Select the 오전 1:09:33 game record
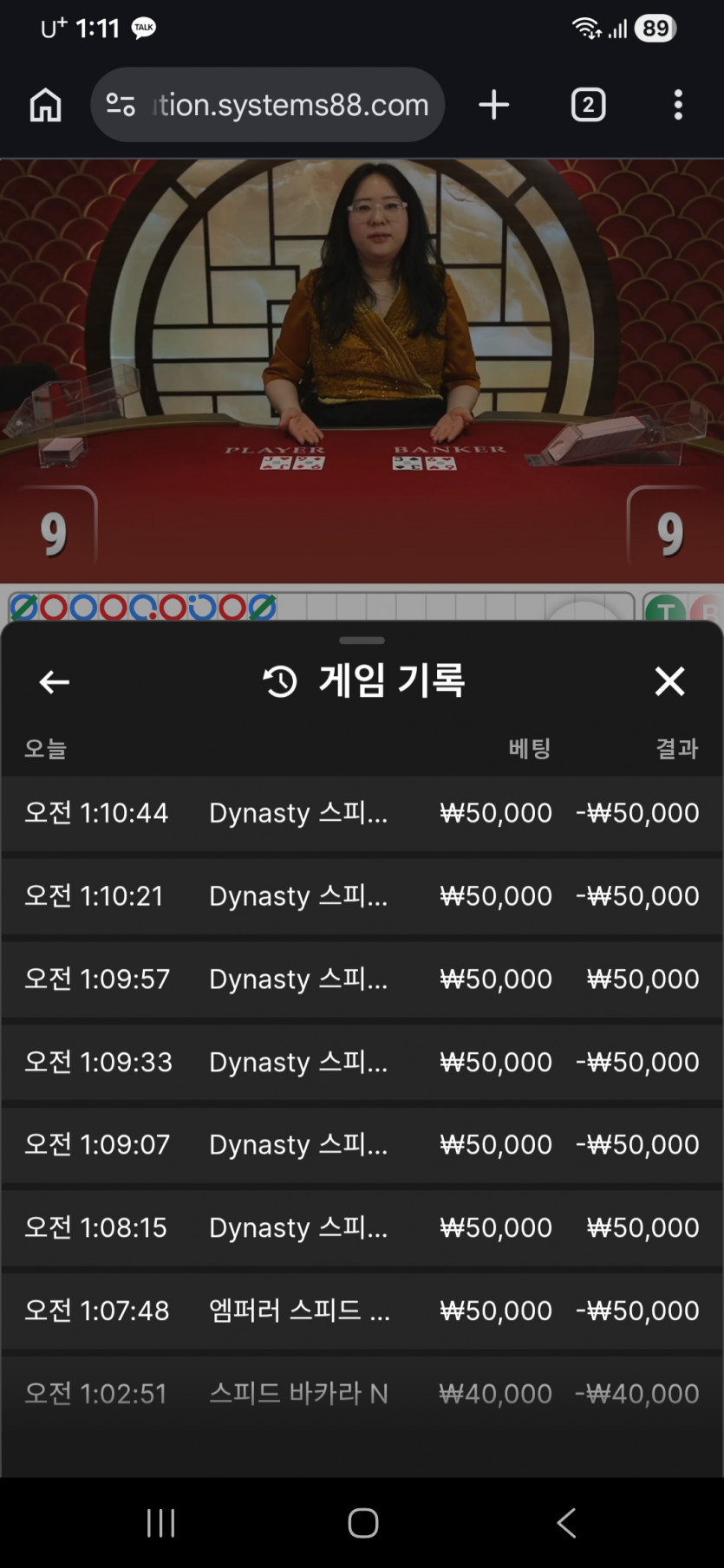Image resolution: width=724 pixels, height=1568 pixels. (362, 1062)
